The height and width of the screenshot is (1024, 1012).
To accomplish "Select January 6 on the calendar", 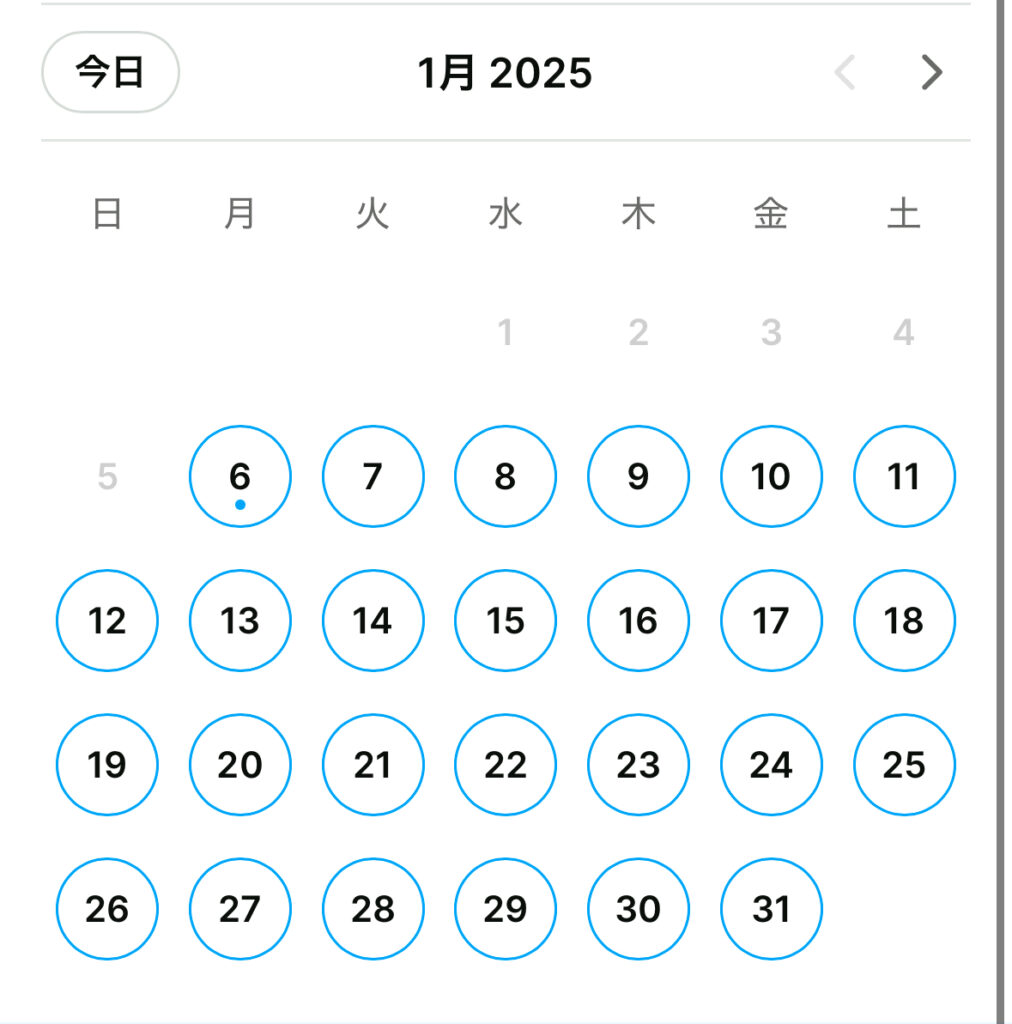I will (x=240, y=476).
